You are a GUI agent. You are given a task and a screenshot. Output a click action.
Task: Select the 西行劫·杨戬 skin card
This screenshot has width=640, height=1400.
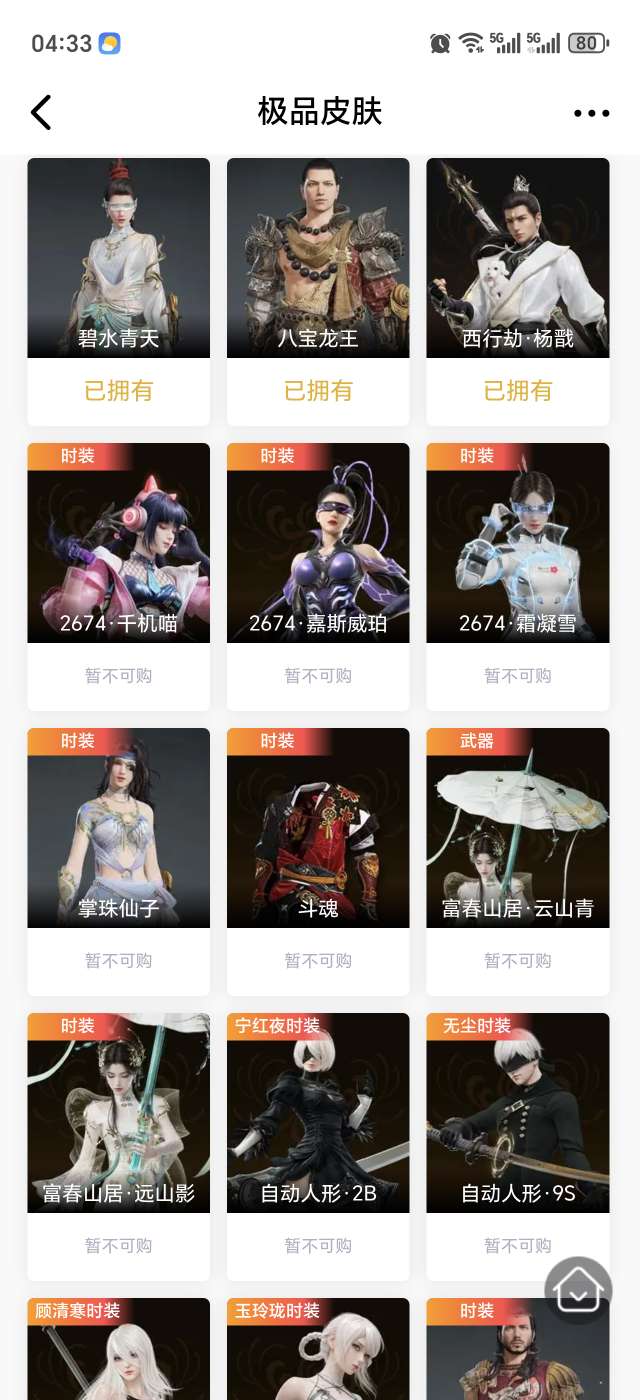(518, 260)
